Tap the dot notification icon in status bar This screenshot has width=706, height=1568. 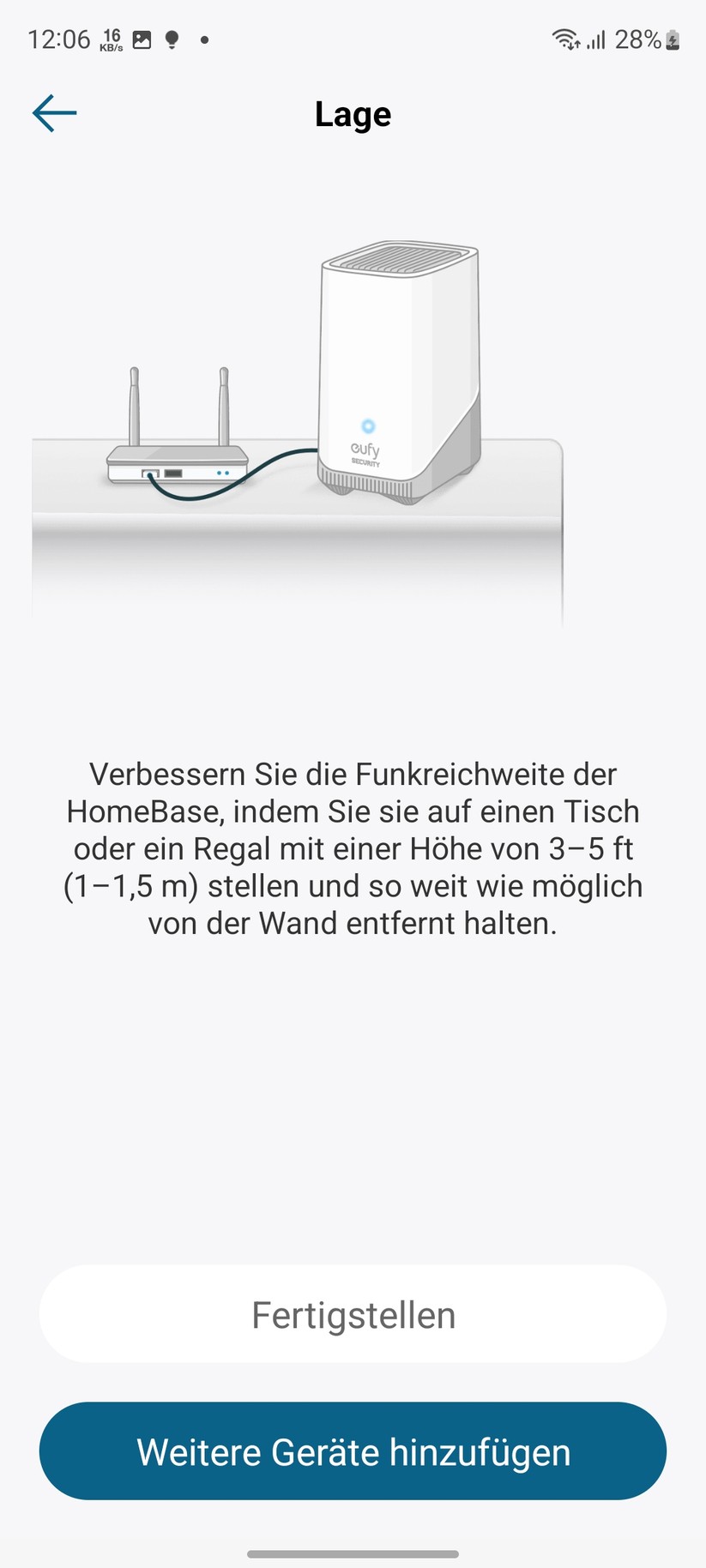(x=203, y=39)
